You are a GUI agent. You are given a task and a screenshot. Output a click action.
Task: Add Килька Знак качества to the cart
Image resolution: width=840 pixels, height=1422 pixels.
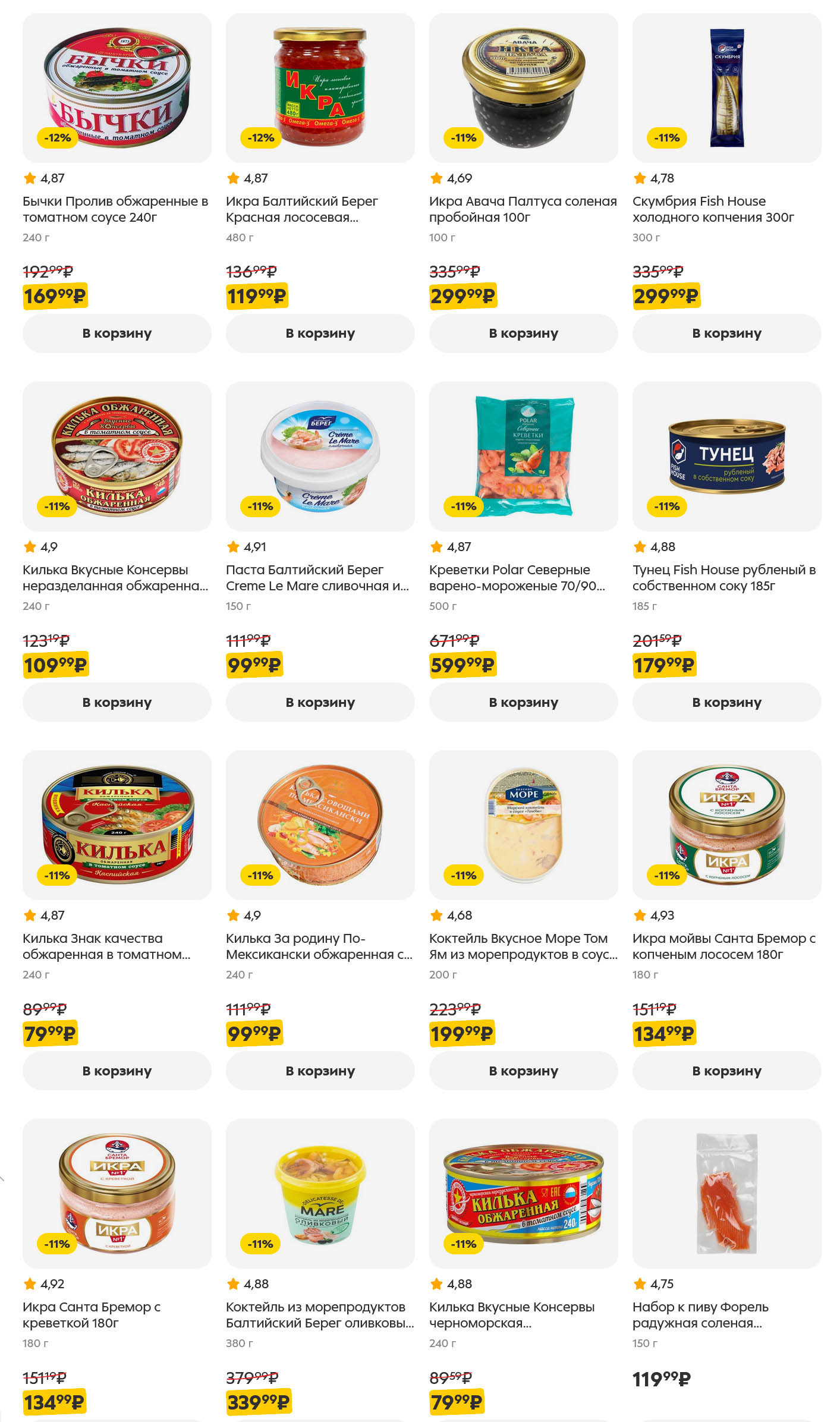click(117, 1071)
